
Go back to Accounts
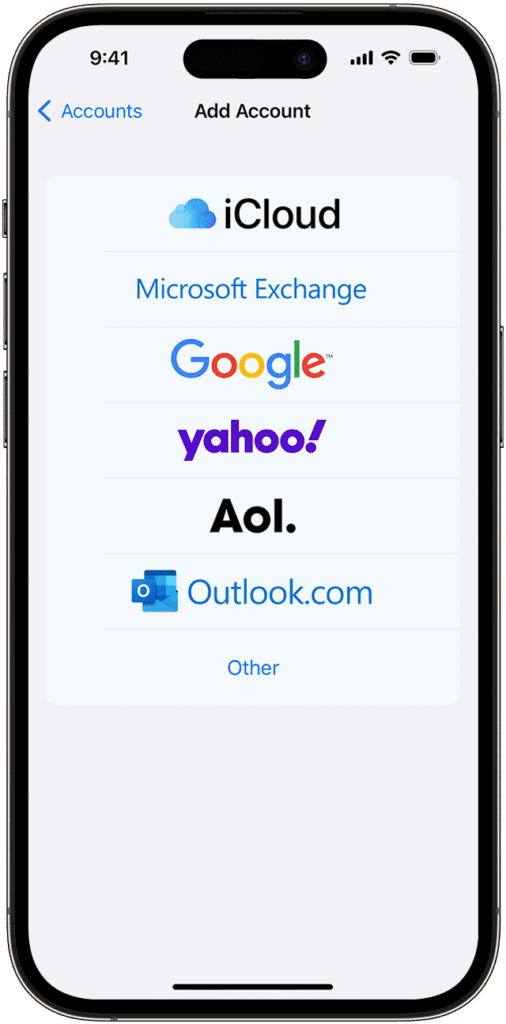[x=89, y=111]
